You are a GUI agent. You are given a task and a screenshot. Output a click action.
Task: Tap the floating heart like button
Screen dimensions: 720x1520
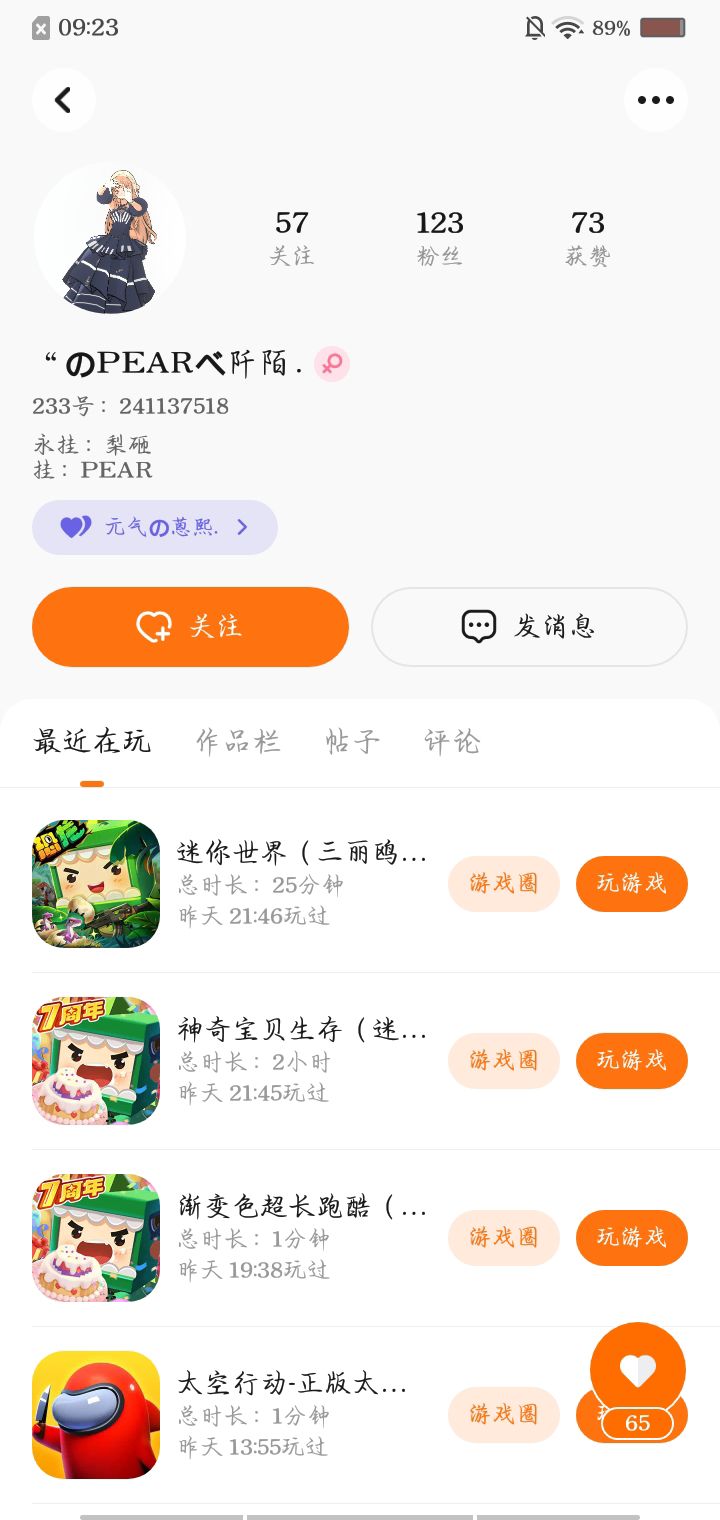pyautogui.click(x=638, y=1370)
